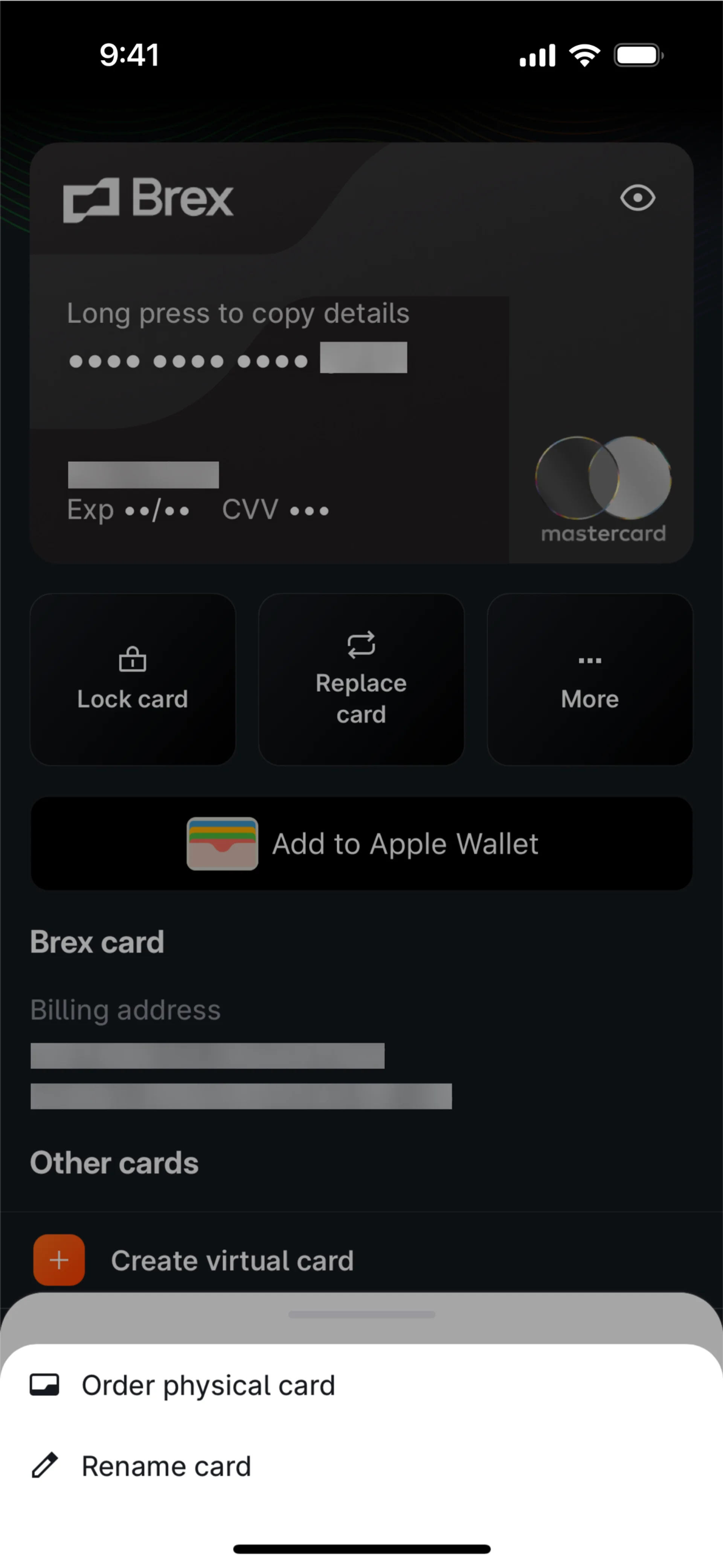Tap the Lock card button
723x1568 pixels.
pos(133,680)
